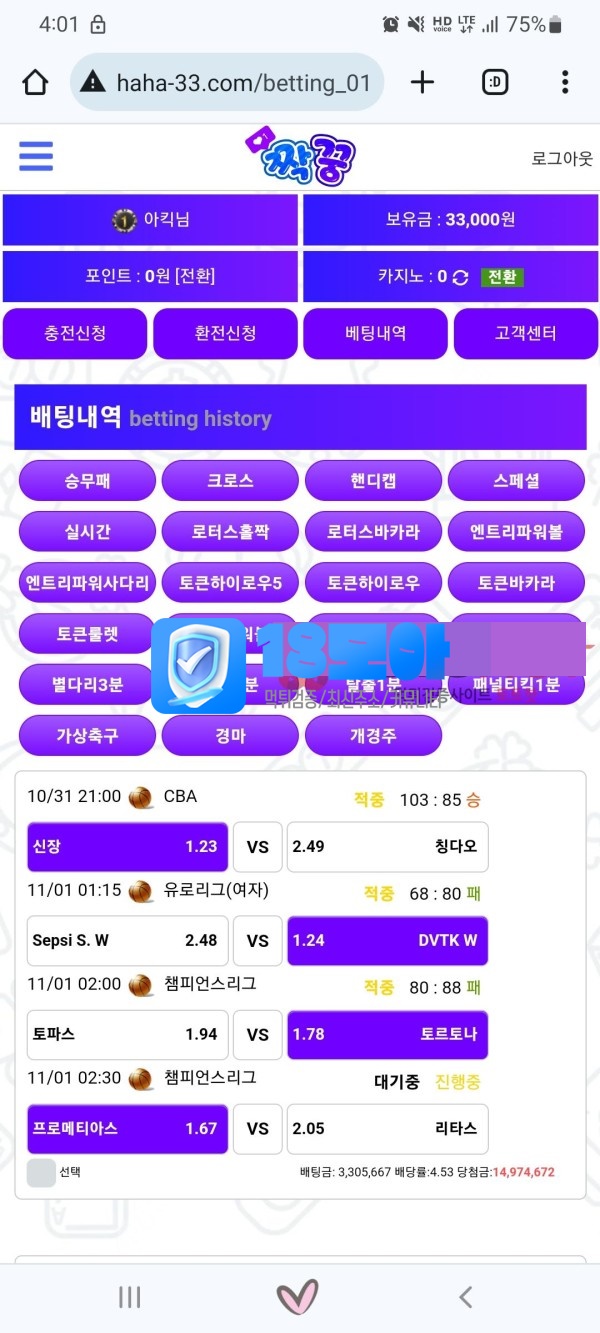Select the 가상축구 category
This screenshot has height=1333, width=600.
point(87,735)
